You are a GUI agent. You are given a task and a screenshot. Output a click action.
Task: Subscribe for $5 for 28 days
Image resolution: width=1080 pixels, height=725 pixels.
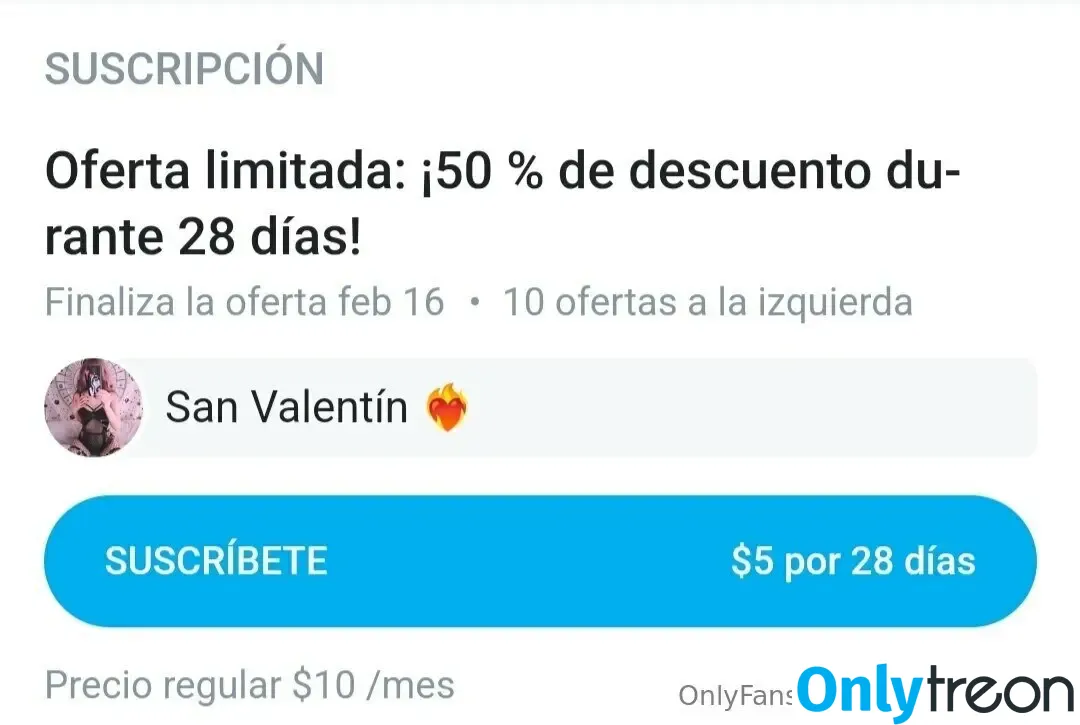[x=540, y=561]
